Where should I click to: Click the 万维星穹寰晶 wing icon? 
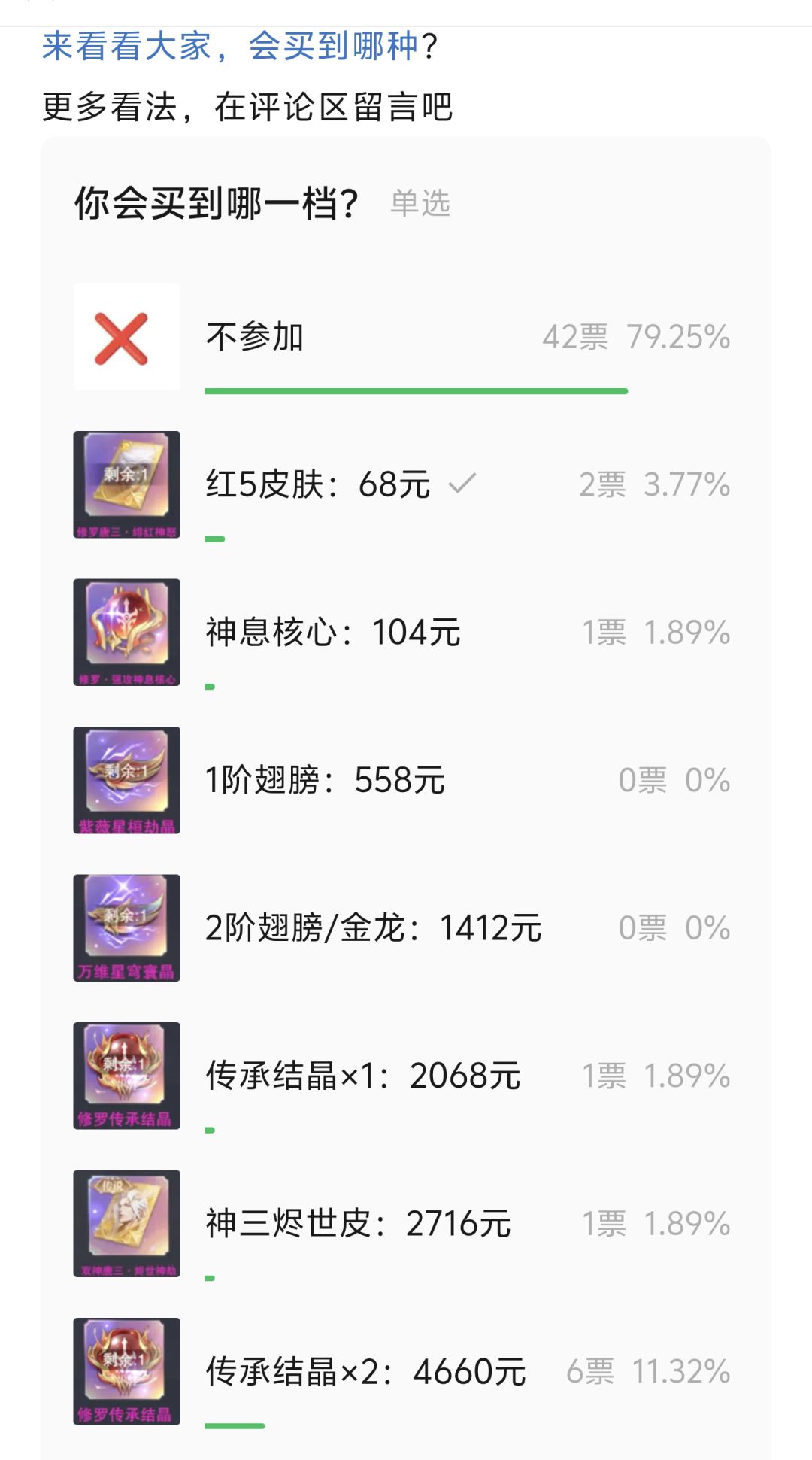pyautogui.click(x=126, y=927)
